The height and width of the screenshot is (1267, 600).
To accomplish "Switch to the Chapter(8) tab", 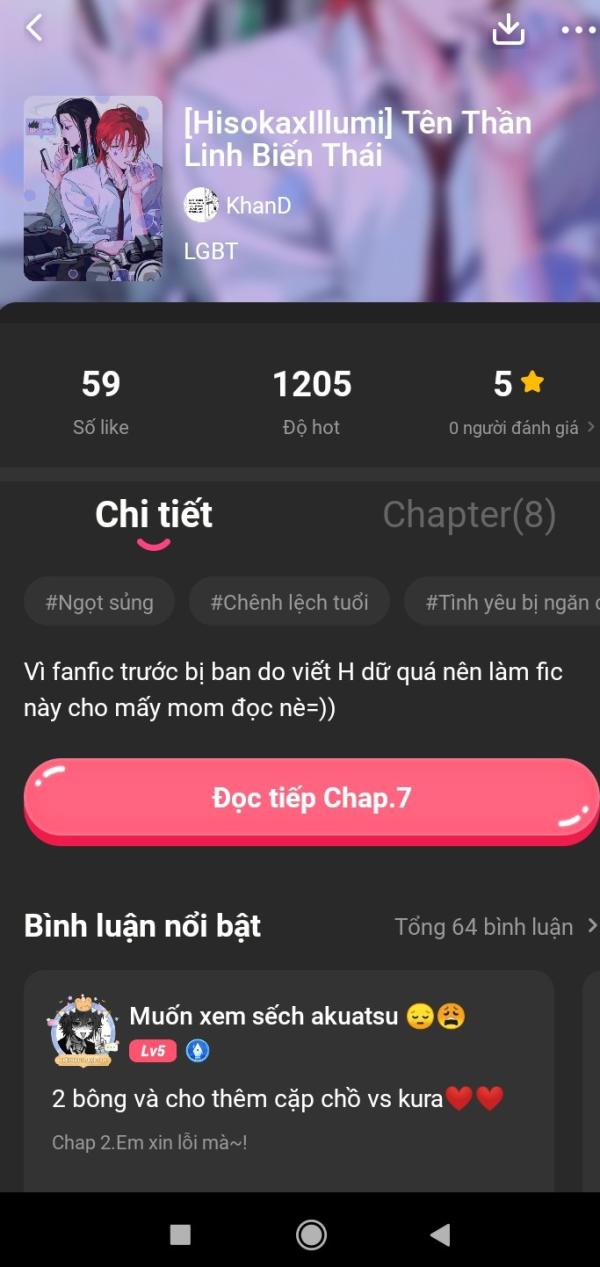I will (x=469, y=514).
